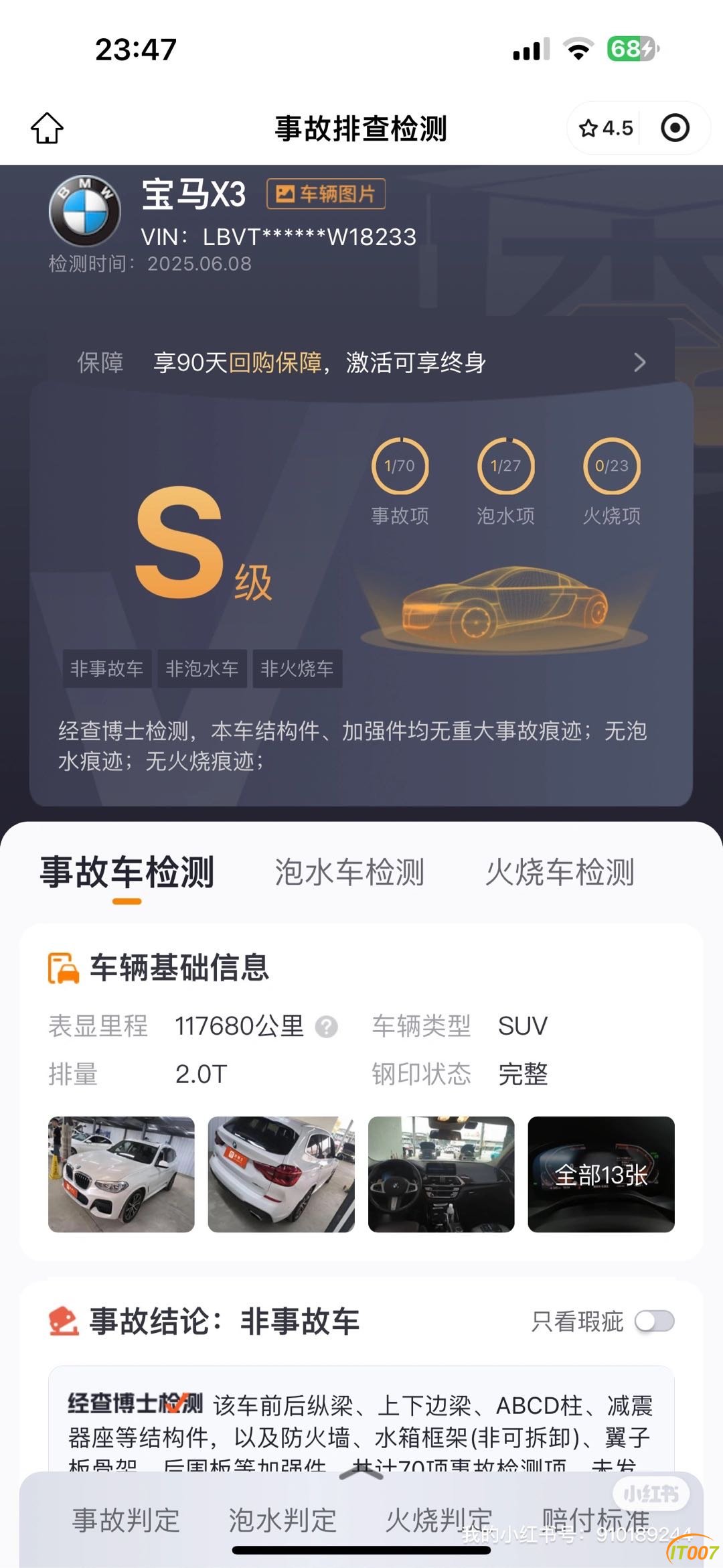This screenshot has width=723, height=1568.
Task: Show help for 表显里程 mileage
Action: (327, 1027)
